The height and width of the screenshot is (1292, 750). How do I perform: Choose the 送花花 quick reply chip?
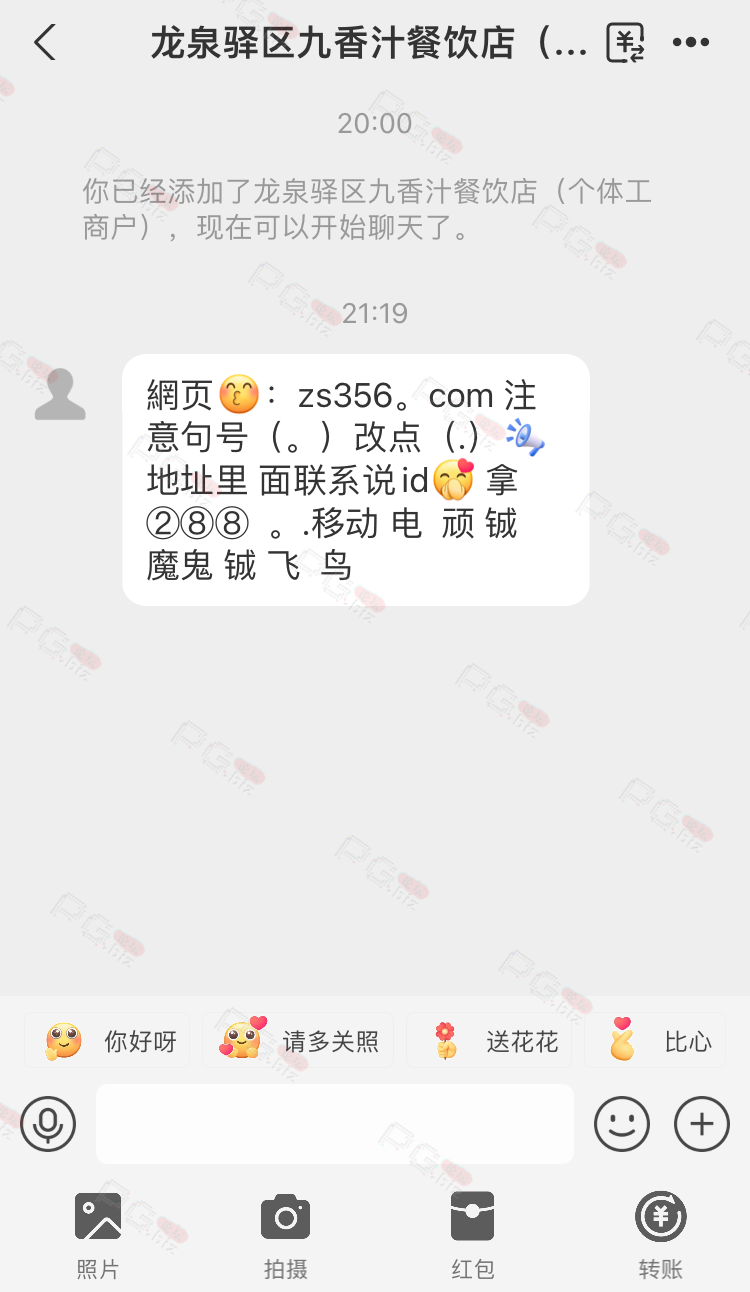[489, 1041]
